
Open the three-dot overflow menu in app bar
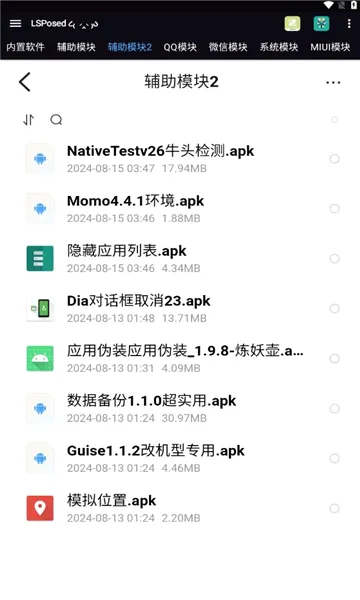(349, 24)
